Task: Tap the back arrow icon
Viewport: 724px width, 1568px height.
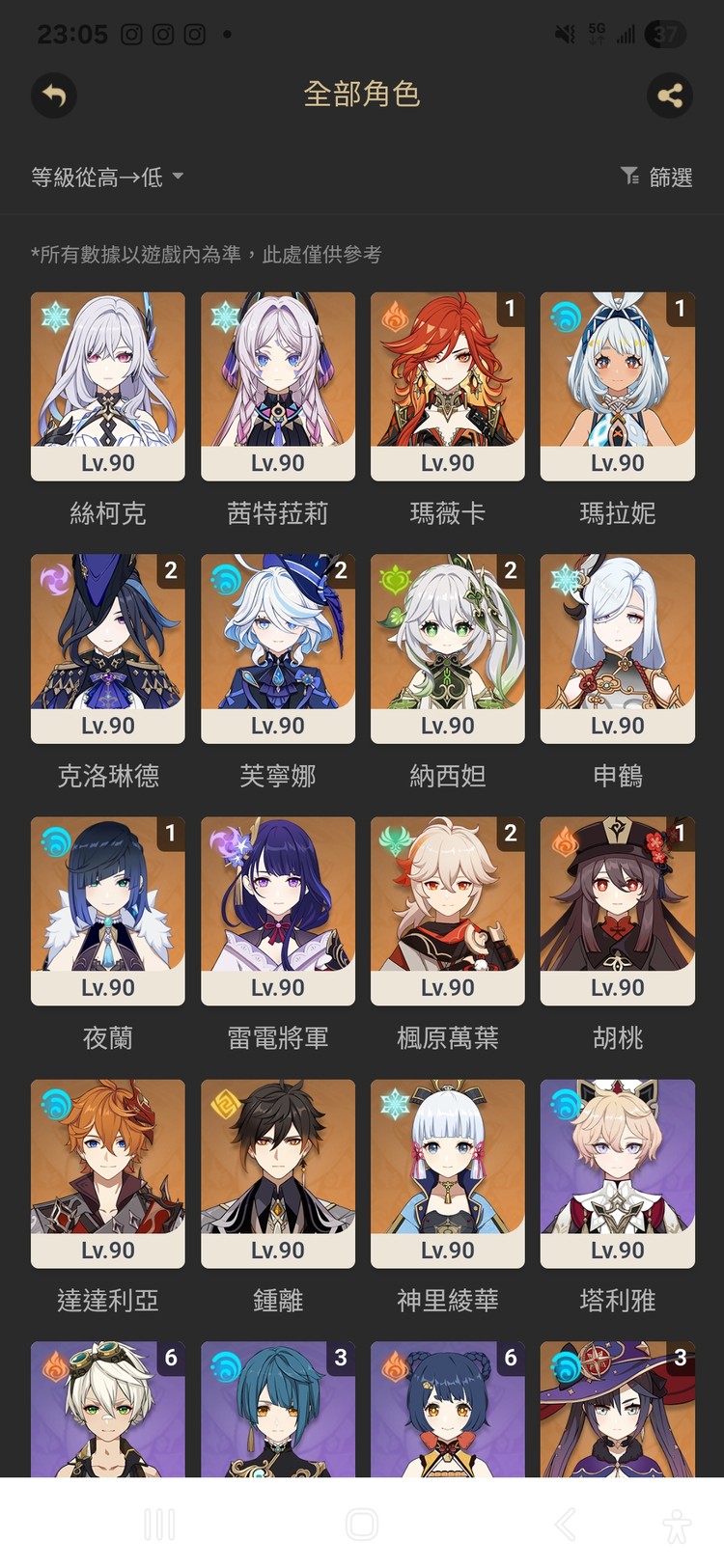Action: 54,96
